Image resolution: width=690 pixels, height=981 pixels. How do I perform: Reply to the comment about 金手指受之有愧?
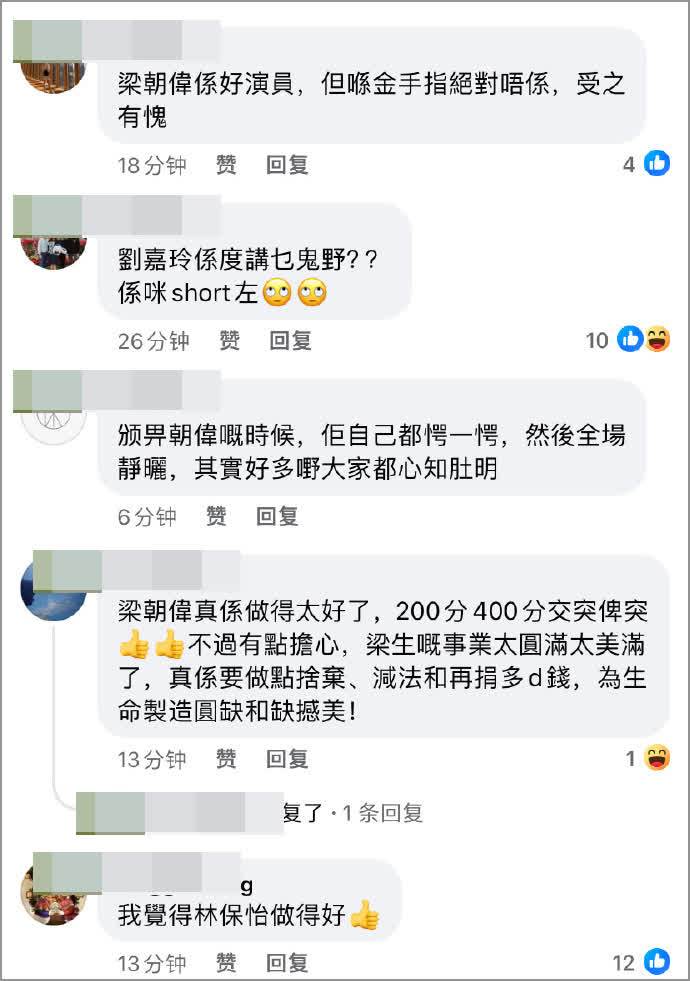pos(287,165)
